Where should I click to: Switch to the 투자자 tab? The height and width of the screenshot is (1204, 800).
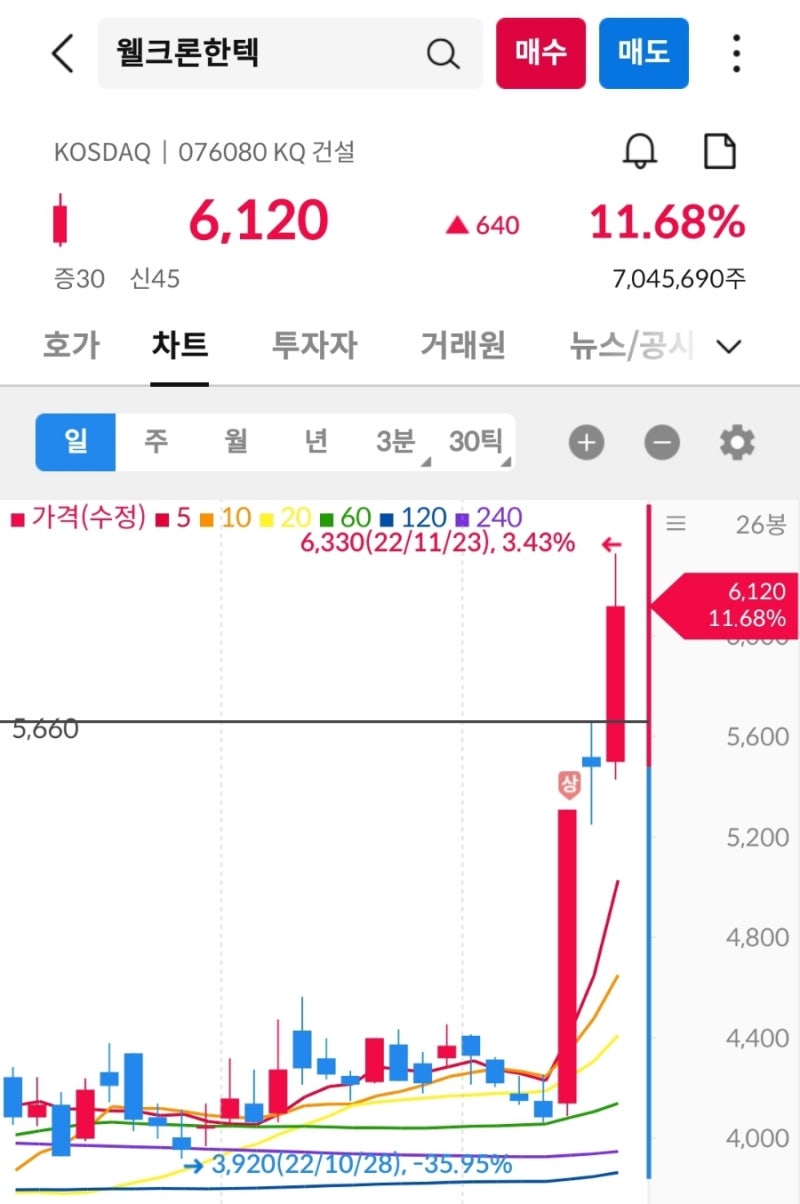pos(313,345)
